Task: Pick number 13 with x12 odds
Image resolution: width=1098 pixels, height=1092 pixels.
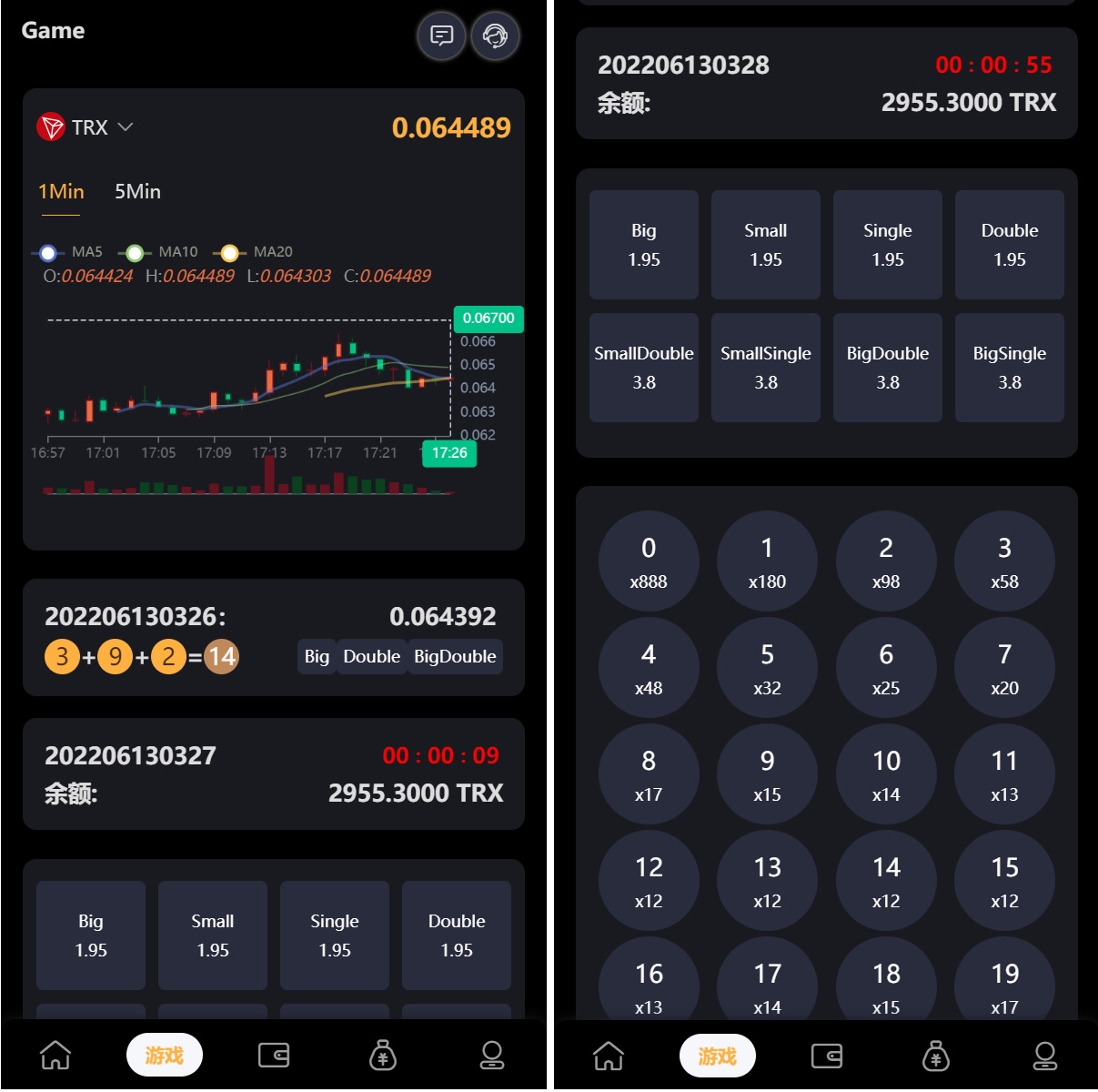Action: tap(767, 881)
